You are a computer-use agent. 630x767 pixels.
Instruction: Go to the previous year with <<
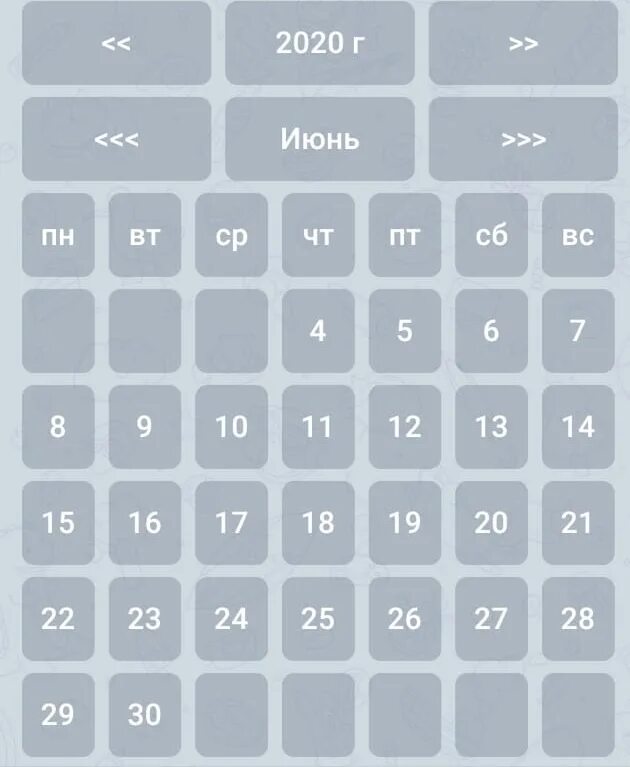[116, 43]
